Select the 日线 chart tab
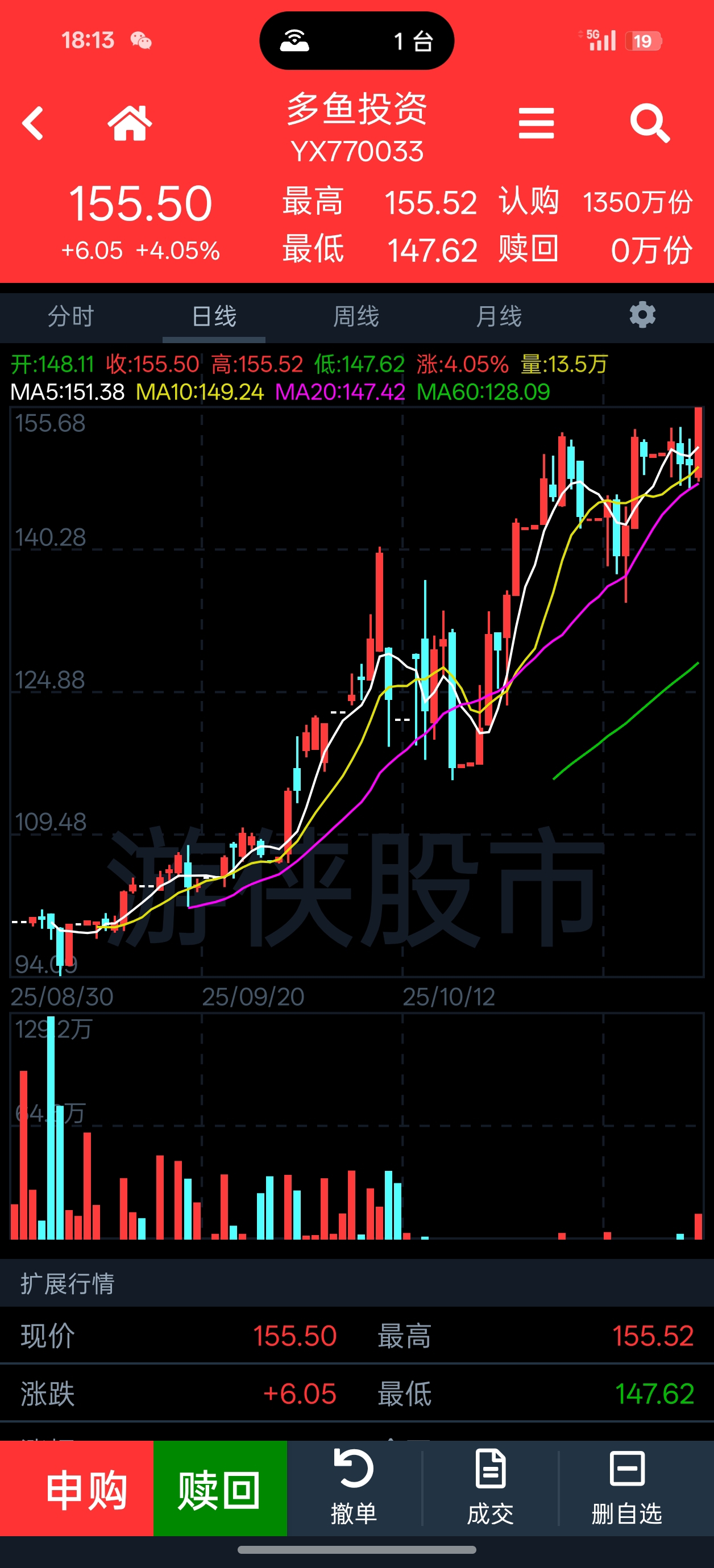714x1568 pixels. pyautogui.click(x=214, y=316)
